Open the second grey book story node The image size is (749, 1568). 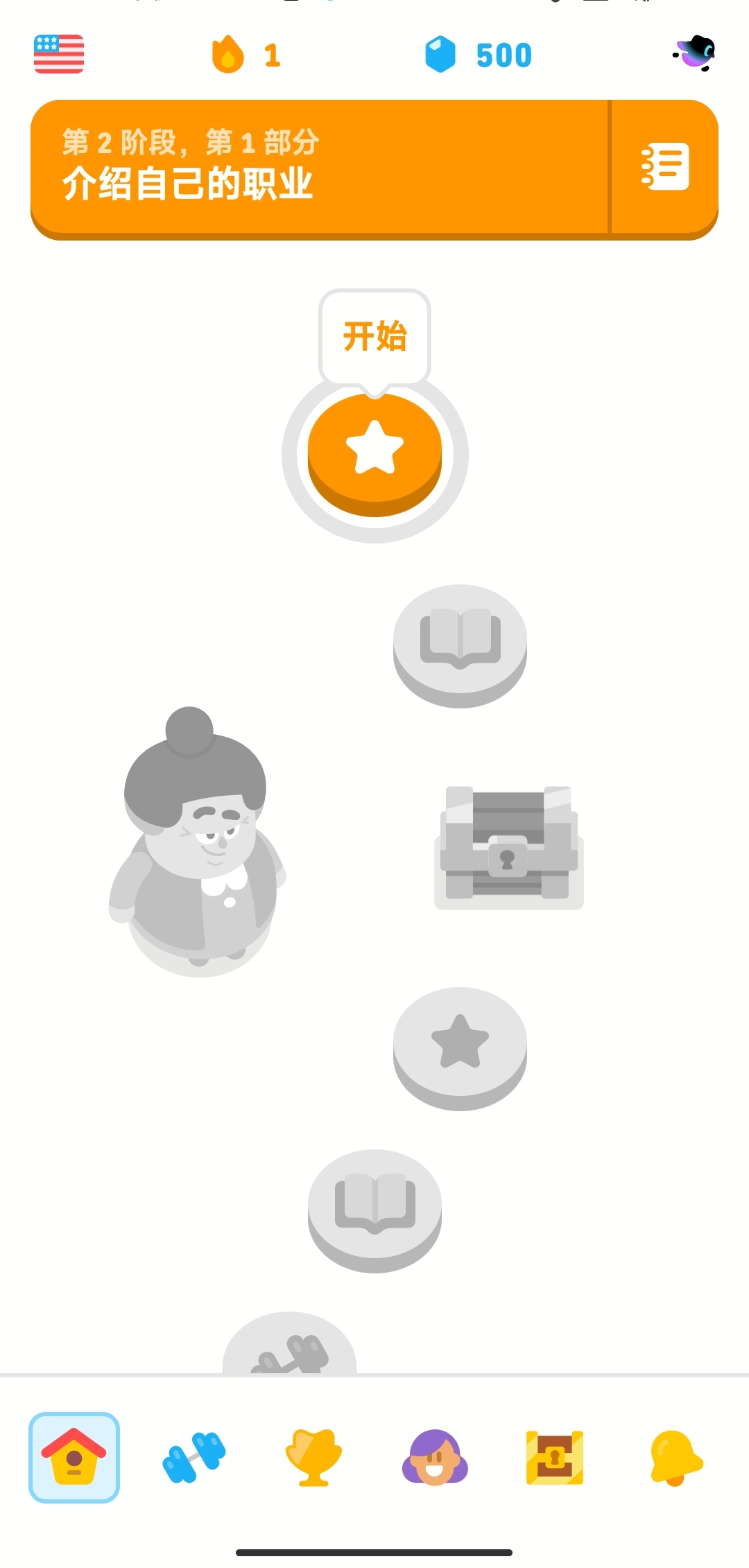[374, 1206]
